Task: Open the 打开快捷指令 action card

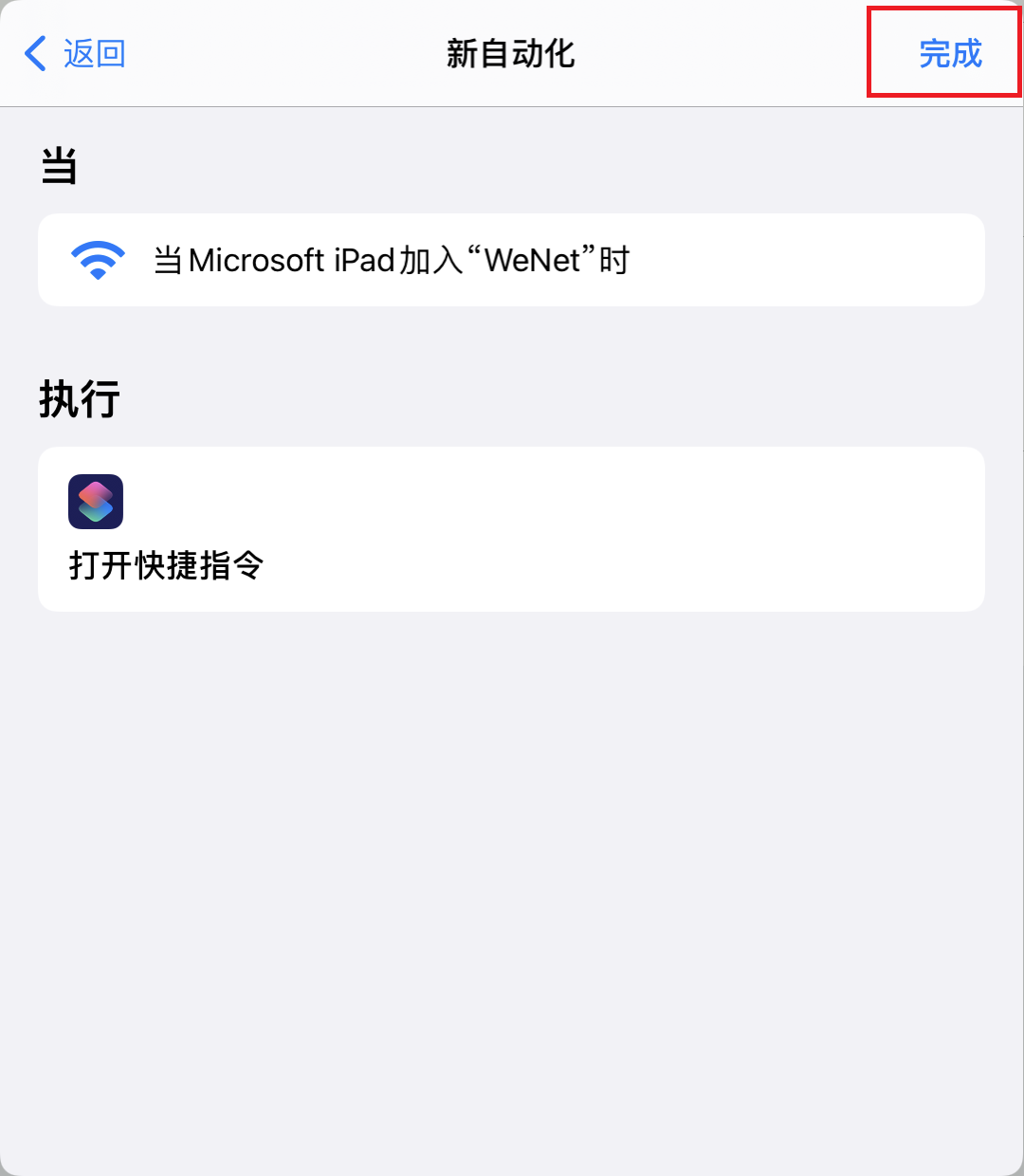Action: click(x=511, y=529)
